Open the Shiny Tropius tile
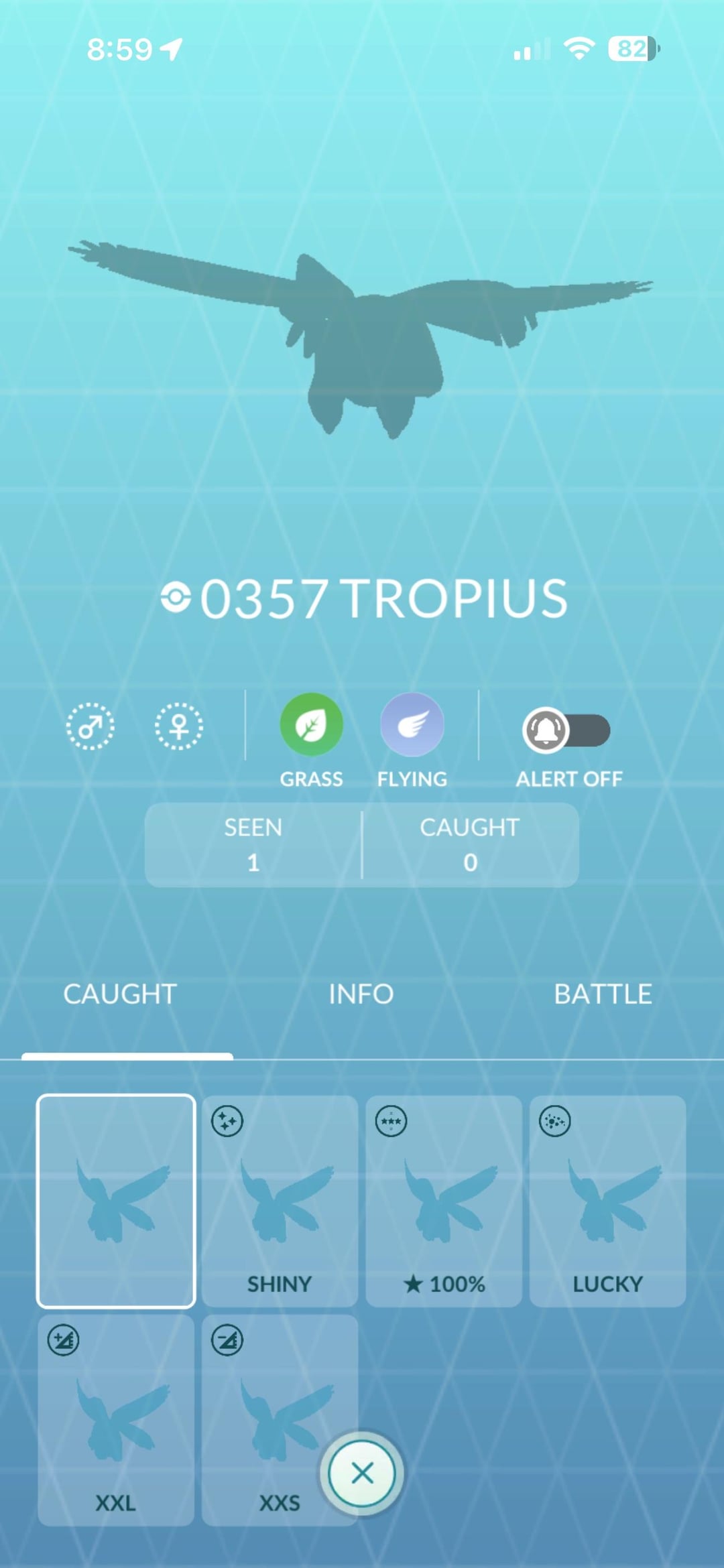Image resolution: width=724 pixels, height=1568 pixels. pyautogui.click(x=280, y=1201)
